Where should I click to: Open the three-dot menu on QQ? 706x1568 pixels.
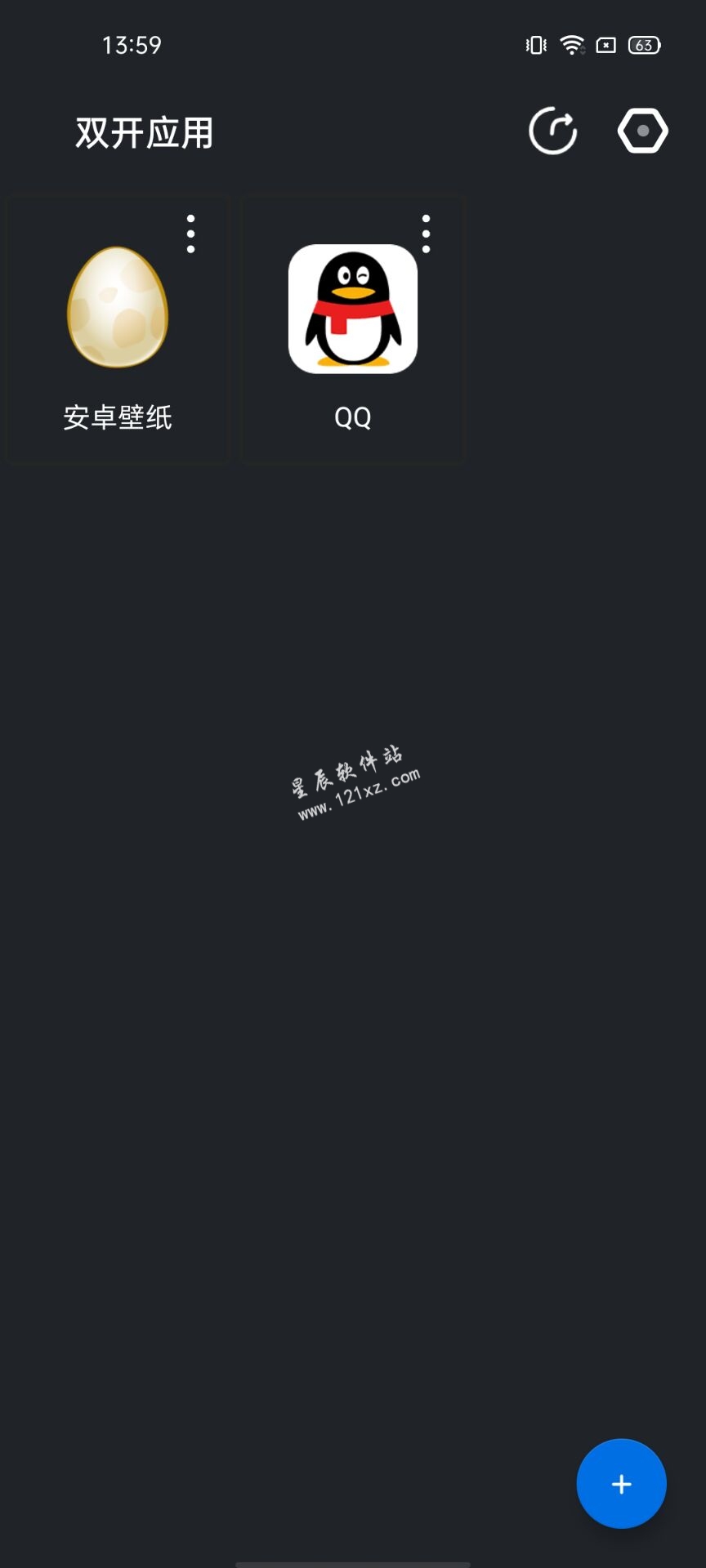coord(426,234)
